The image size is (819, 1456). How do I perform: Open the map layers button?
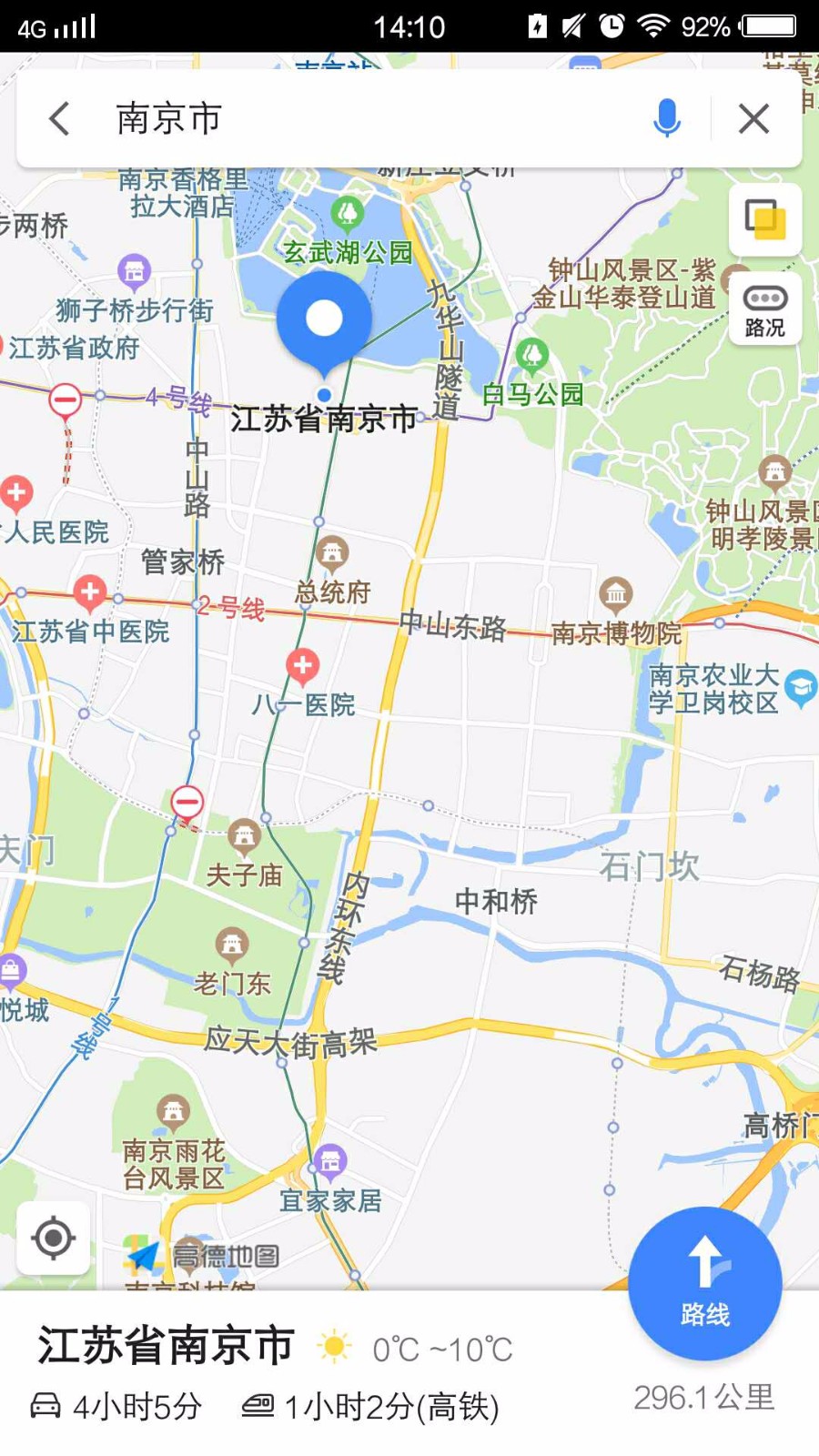coord(764,219)
